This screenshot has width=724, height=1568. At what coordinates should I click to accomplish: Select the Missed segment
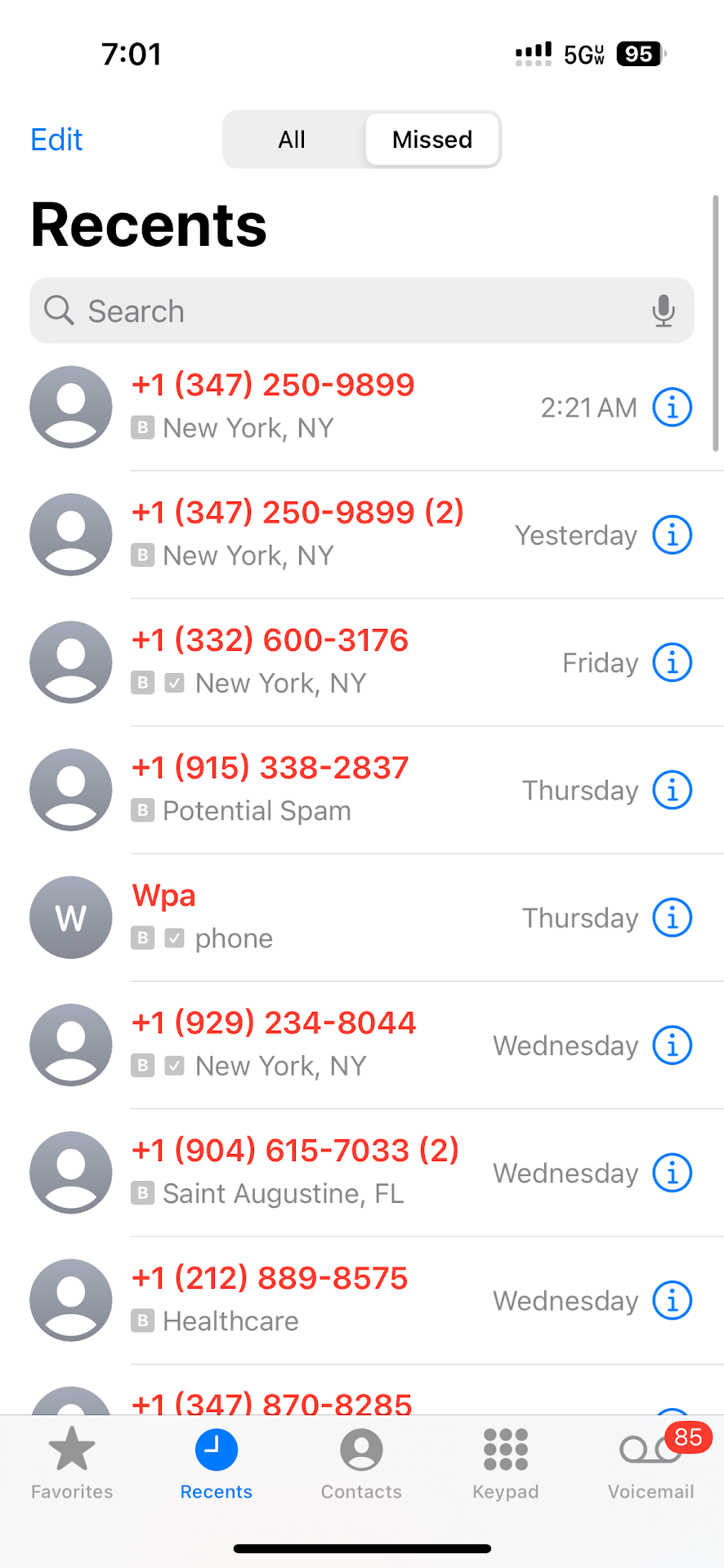click(x=432, y=140)
